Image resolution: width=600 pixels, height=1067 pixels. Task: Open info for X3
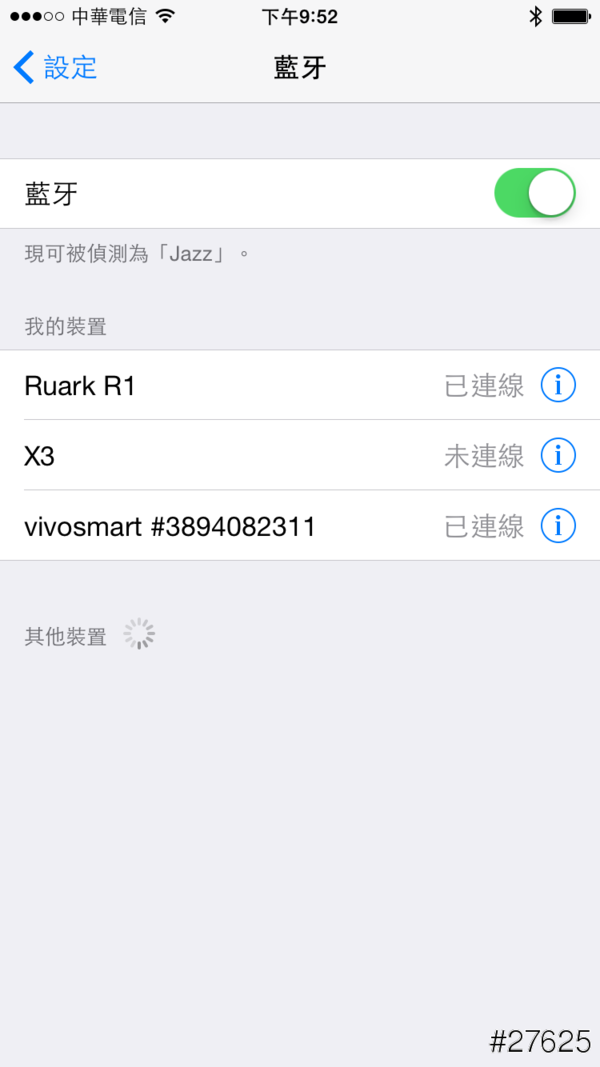coord(558,456)
